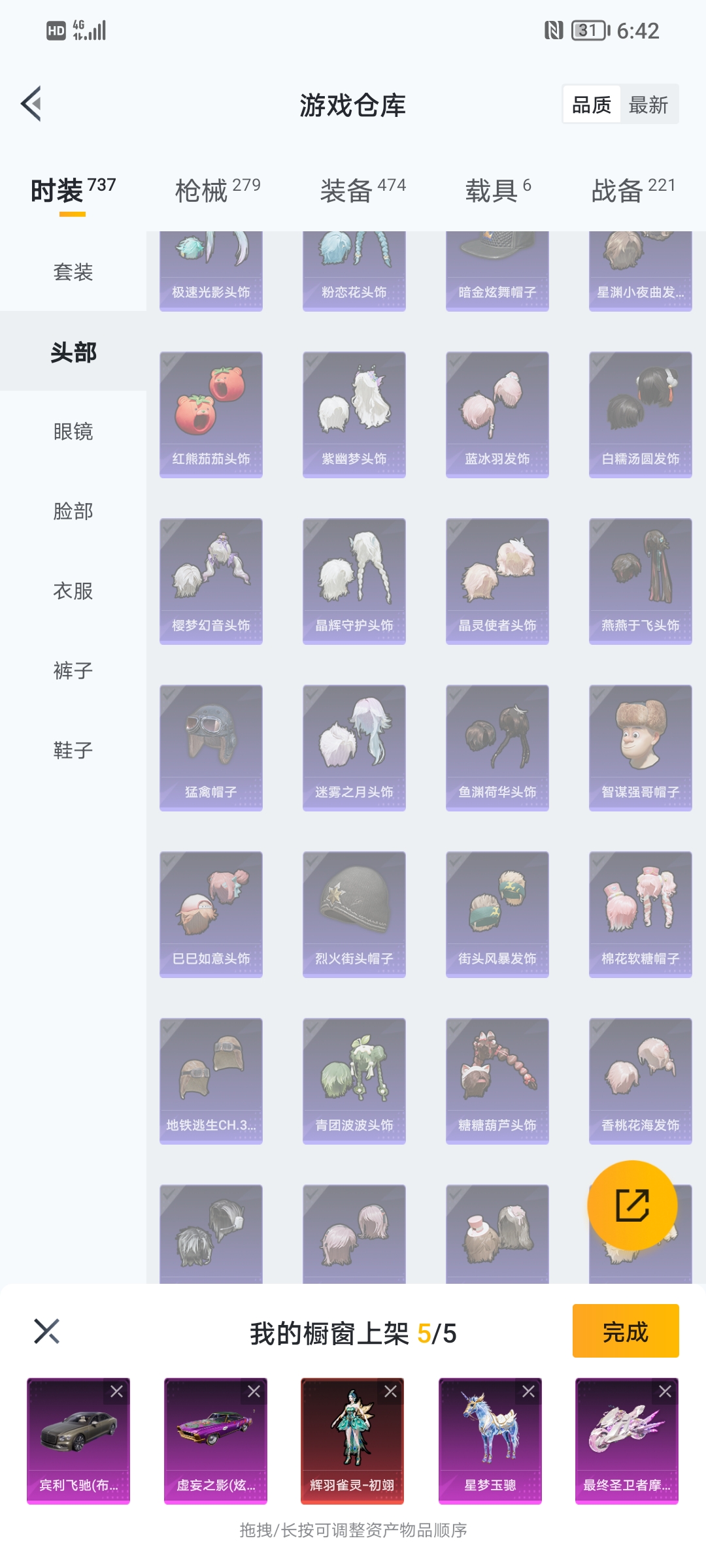Remove 辉羽雀灵-初翎 from the showcase

pos(390,1392)
